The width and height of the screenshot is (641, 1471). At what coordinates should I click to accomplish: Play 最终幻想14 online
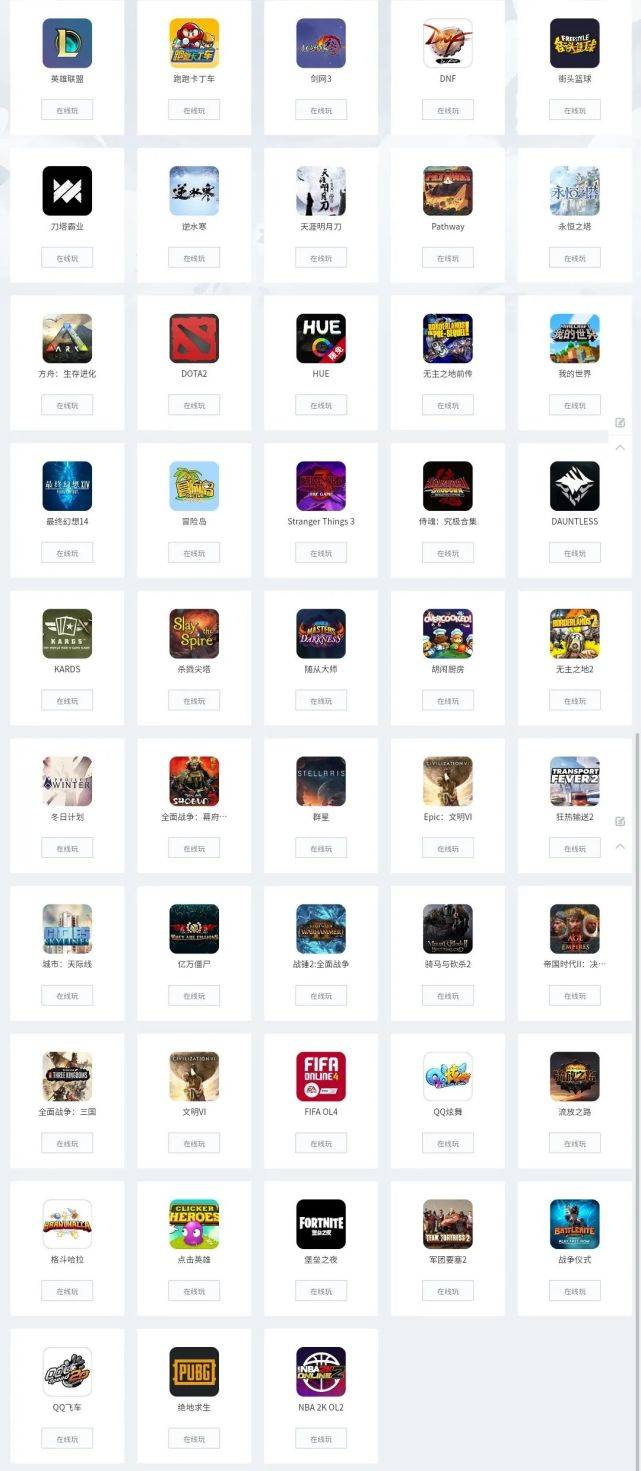[x=67, y=553]
